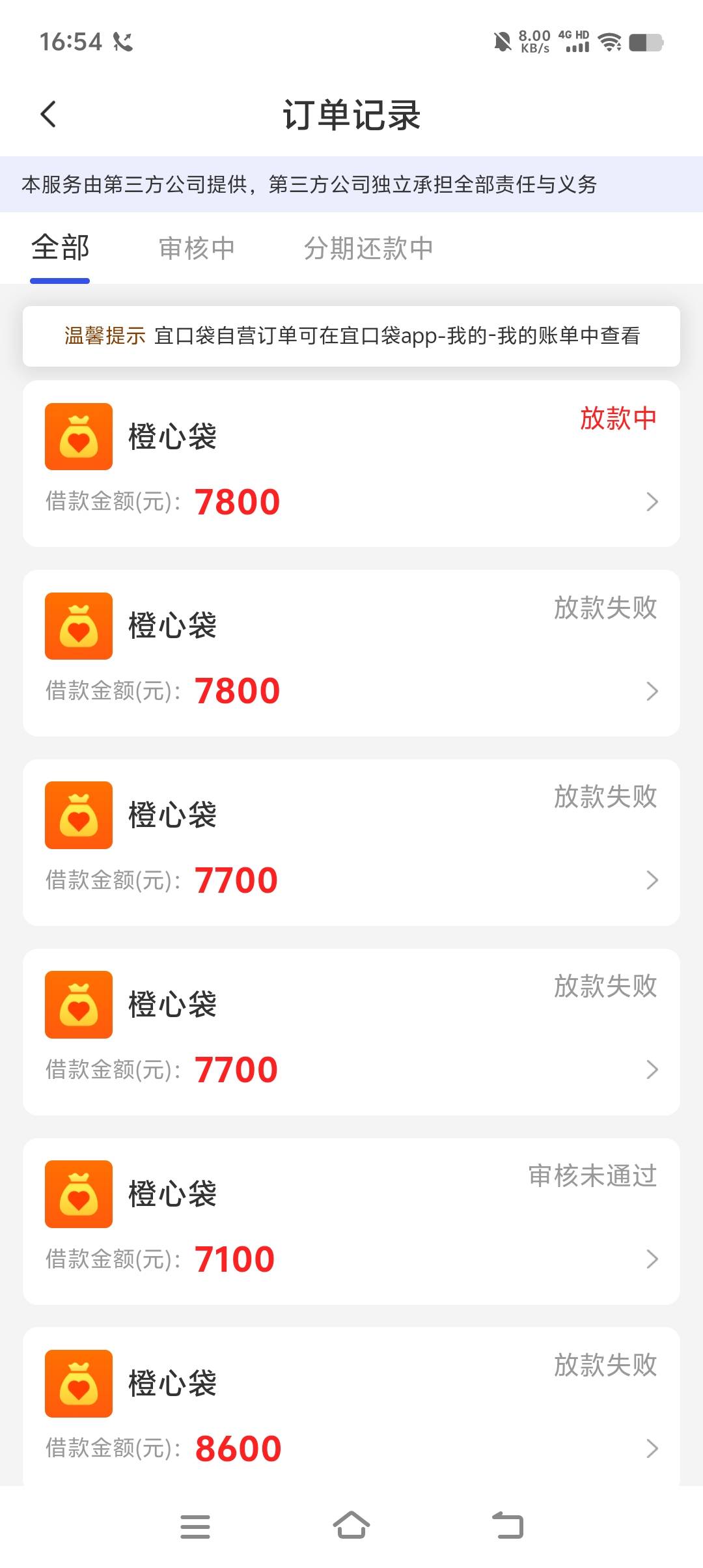Open the 放款失败 order for 8600
The height and width of the screenshot is (1568, 703).
coord(351,1407)
